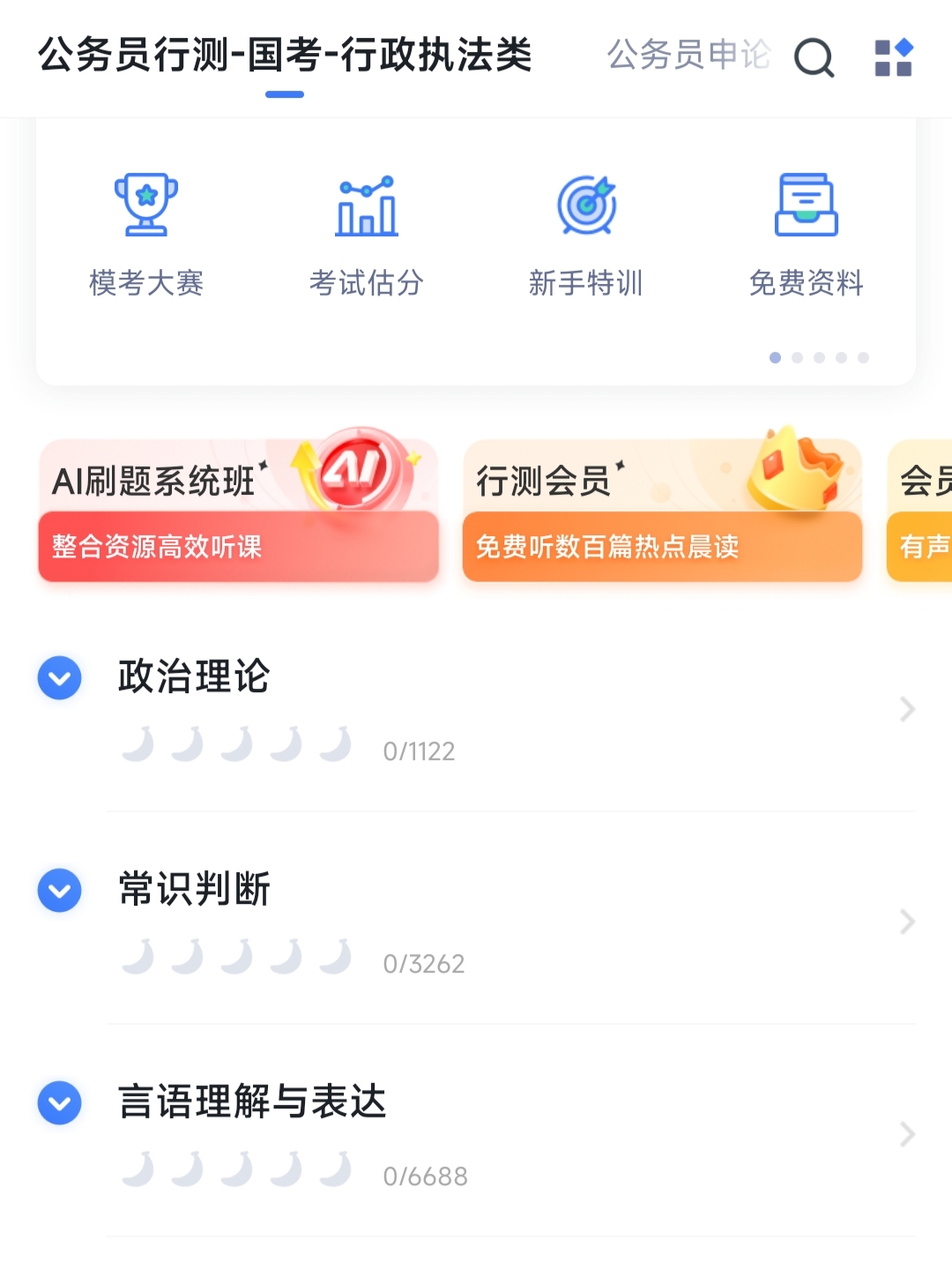The height and width of the screenshot is (1269, 952).
Task: Expand the 言语理解与表达 section
Action: (60, 1103)
